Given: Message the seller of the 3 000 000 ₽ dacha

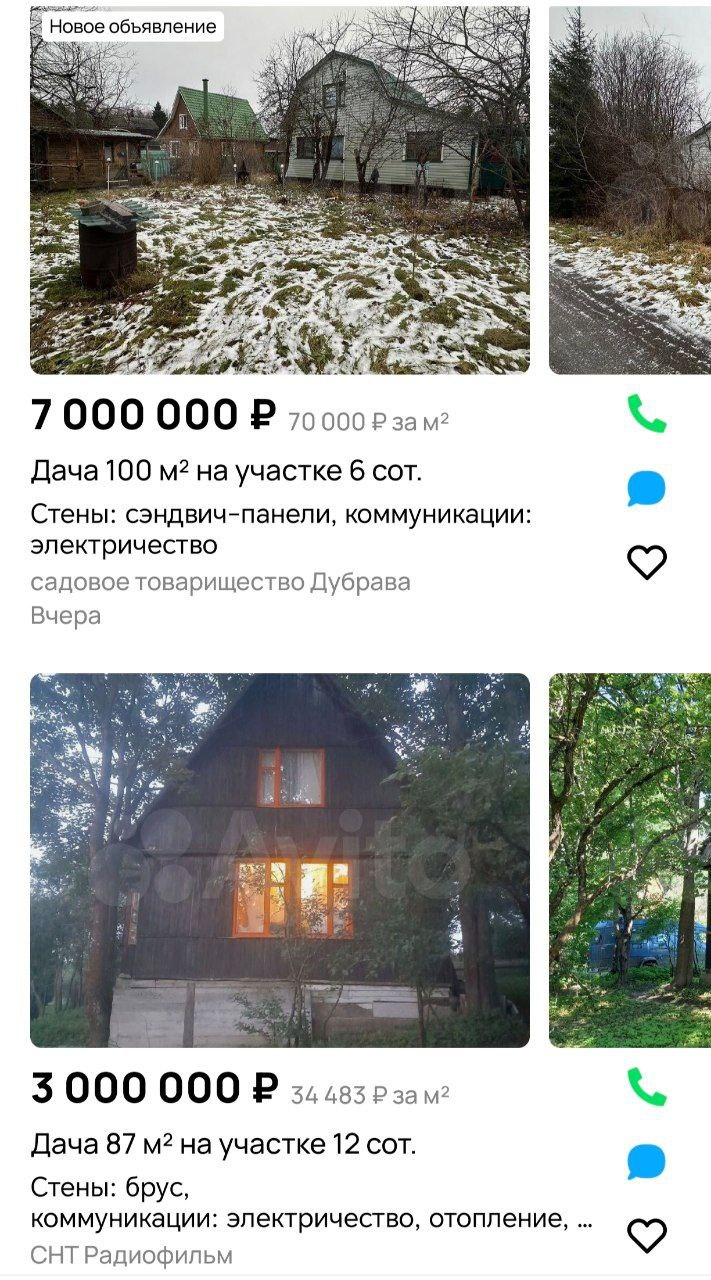Looking at the screenshot, I should [646, 1162].
